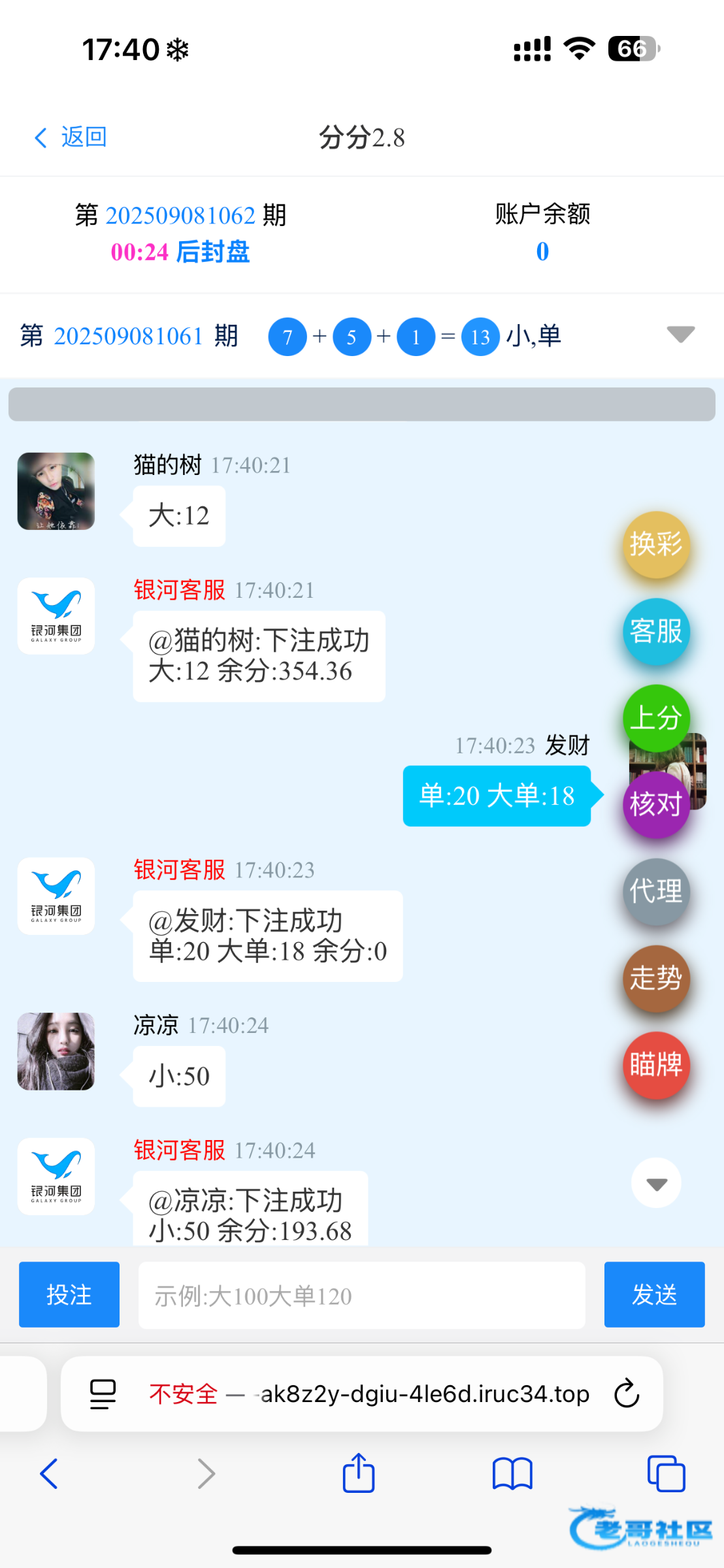The width and height of the screenshot is (724, 1568).
Task: Open the 换彩 floating button
Action: [x=656, y=545]
